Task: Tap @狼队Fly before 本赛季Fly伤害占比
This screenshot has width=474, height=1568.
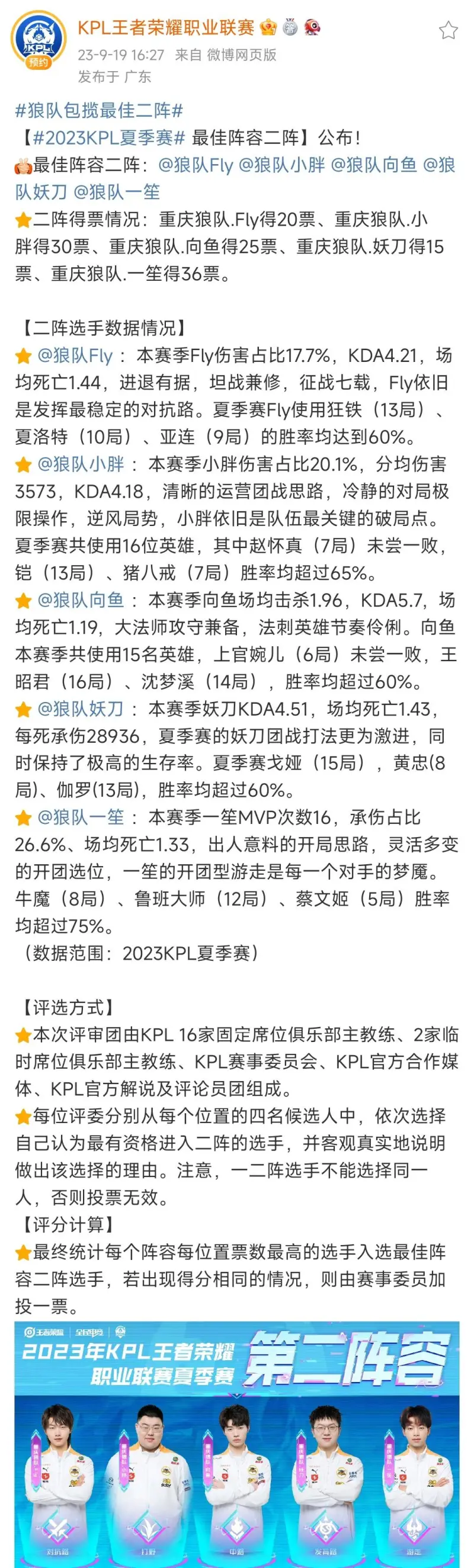Action: tap(75, 355)
